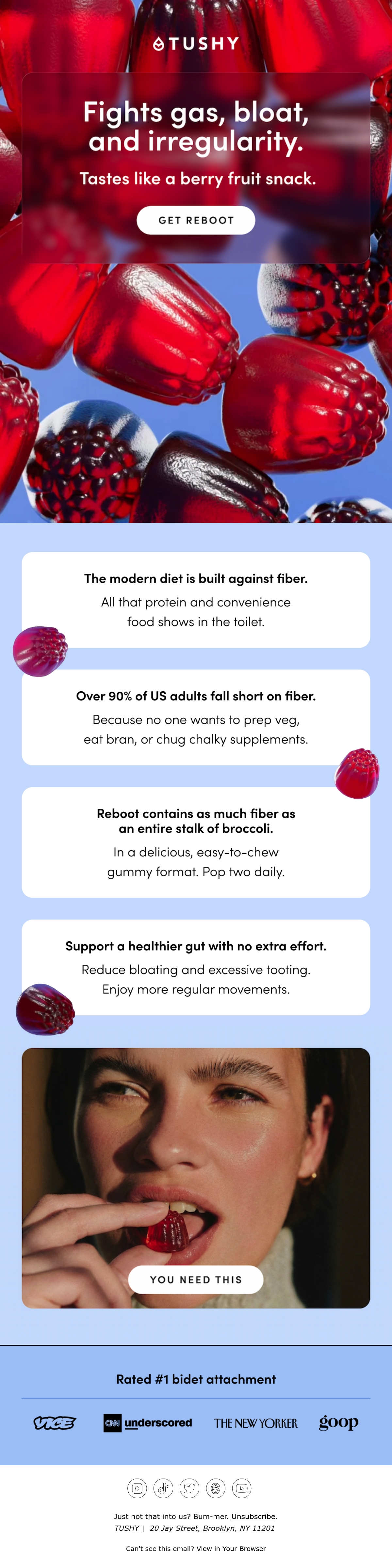
Task: Open TUSHY's Threads profile
Action: tap(216, 1488)
